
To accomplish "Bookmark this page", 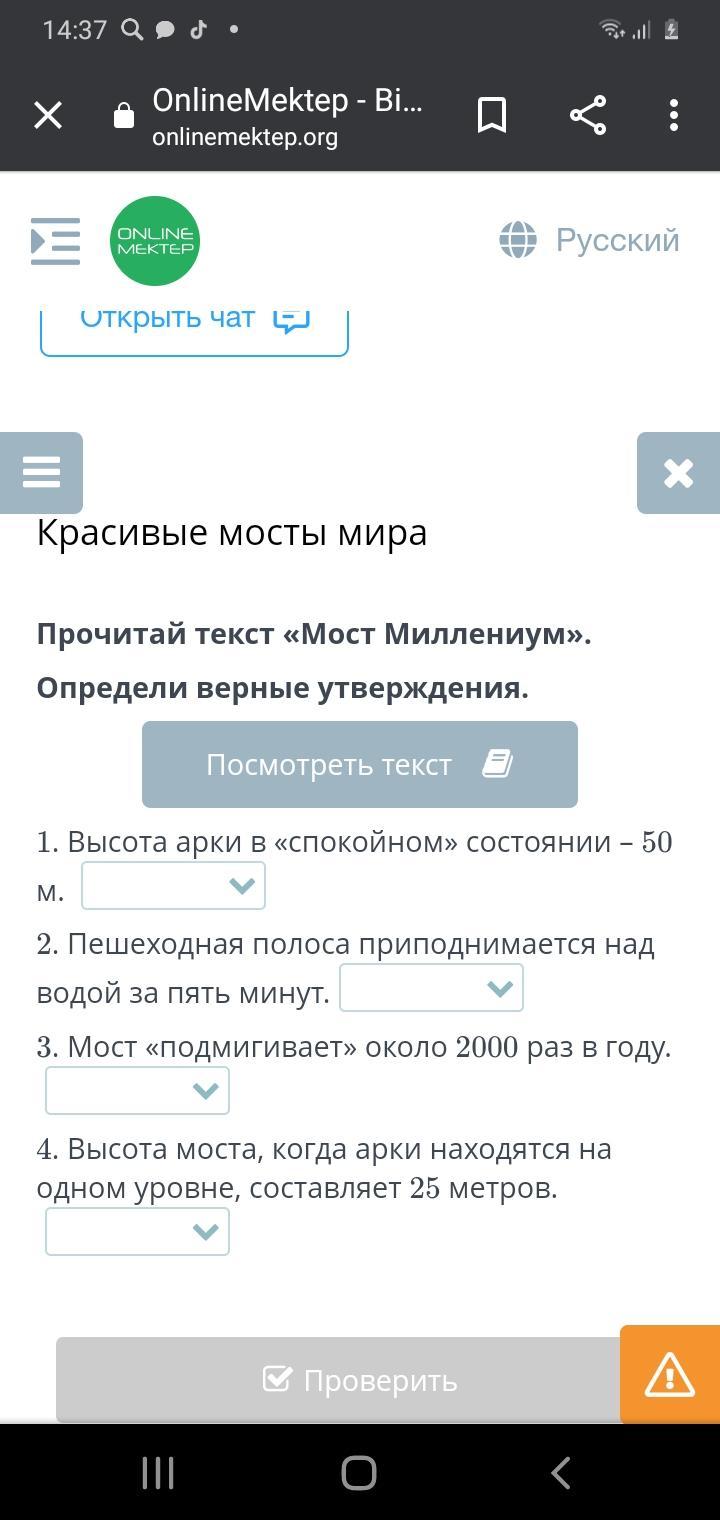I will (492, 116).
